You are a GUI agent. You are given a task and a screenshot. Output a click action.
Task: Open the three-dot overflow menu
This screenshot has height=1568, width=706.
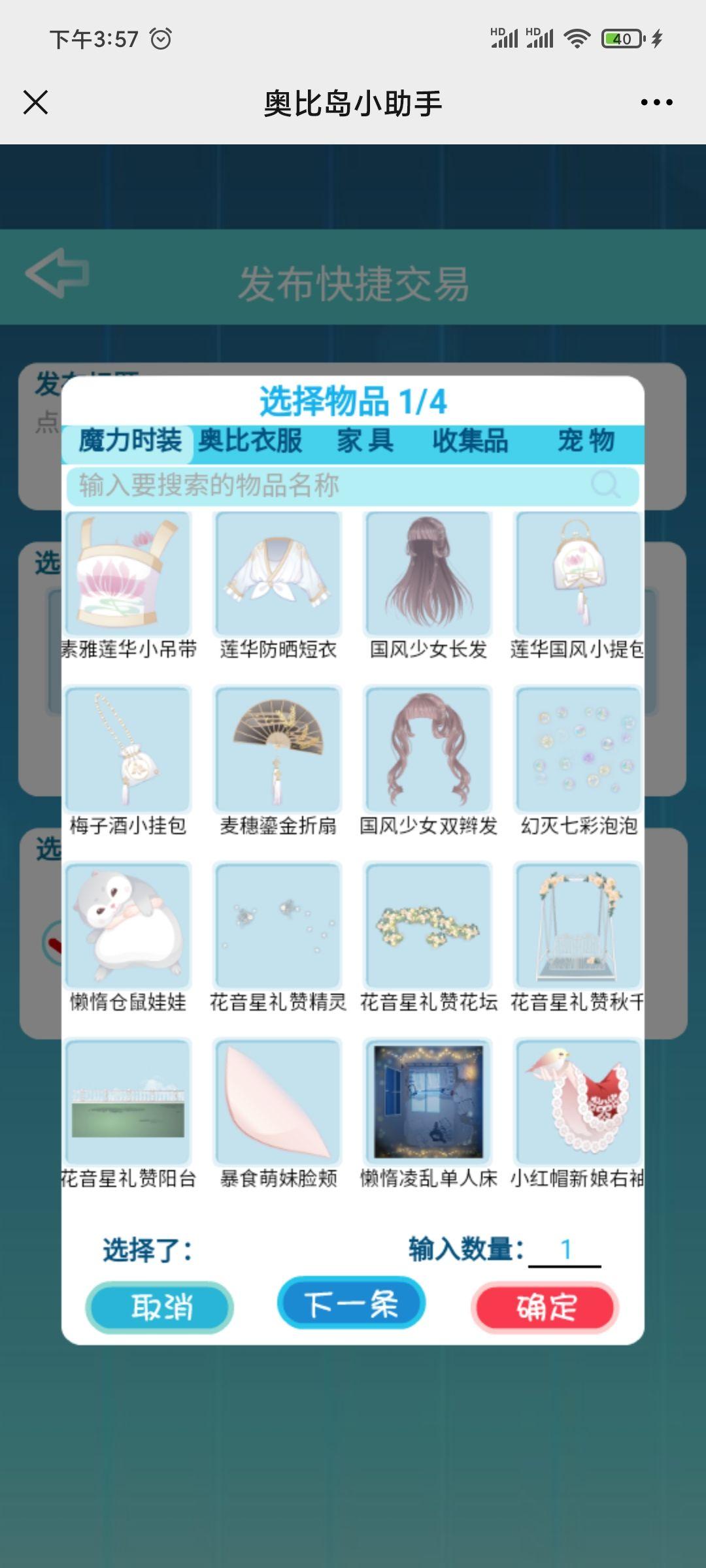[656, 103]
